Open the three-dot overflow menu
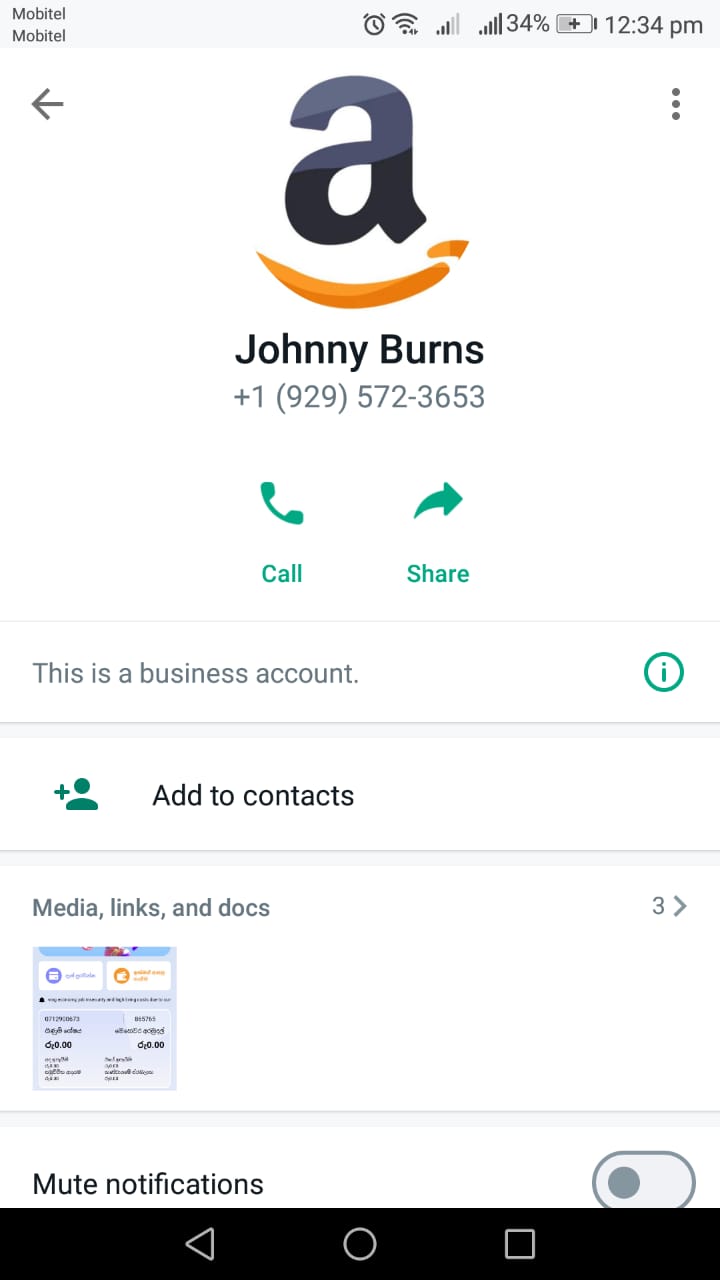Screen dimensions: 720x1280 (x=676, y=104)
